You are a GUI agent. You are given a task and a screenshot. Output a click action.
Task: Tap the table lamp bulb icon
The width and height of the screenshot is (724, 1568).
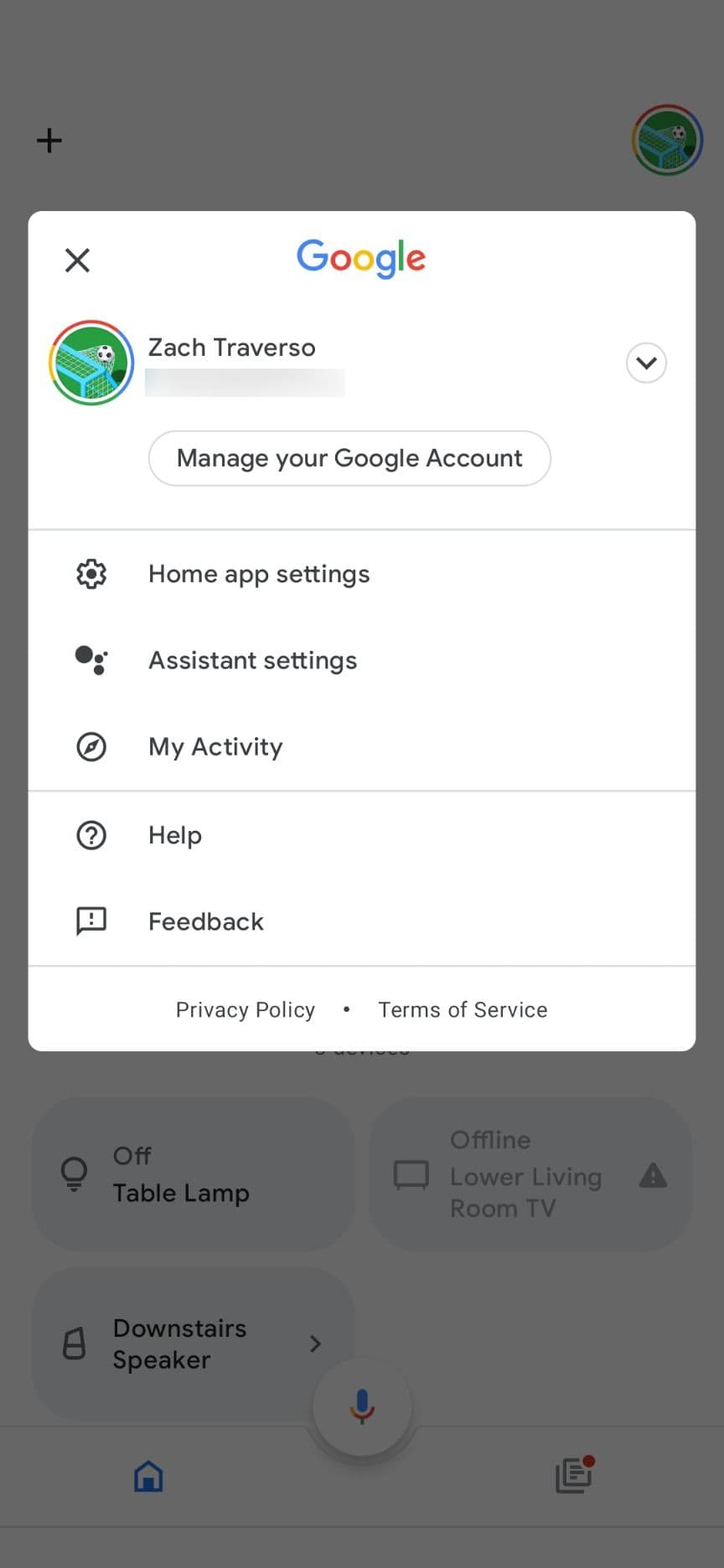(74, 1174)
